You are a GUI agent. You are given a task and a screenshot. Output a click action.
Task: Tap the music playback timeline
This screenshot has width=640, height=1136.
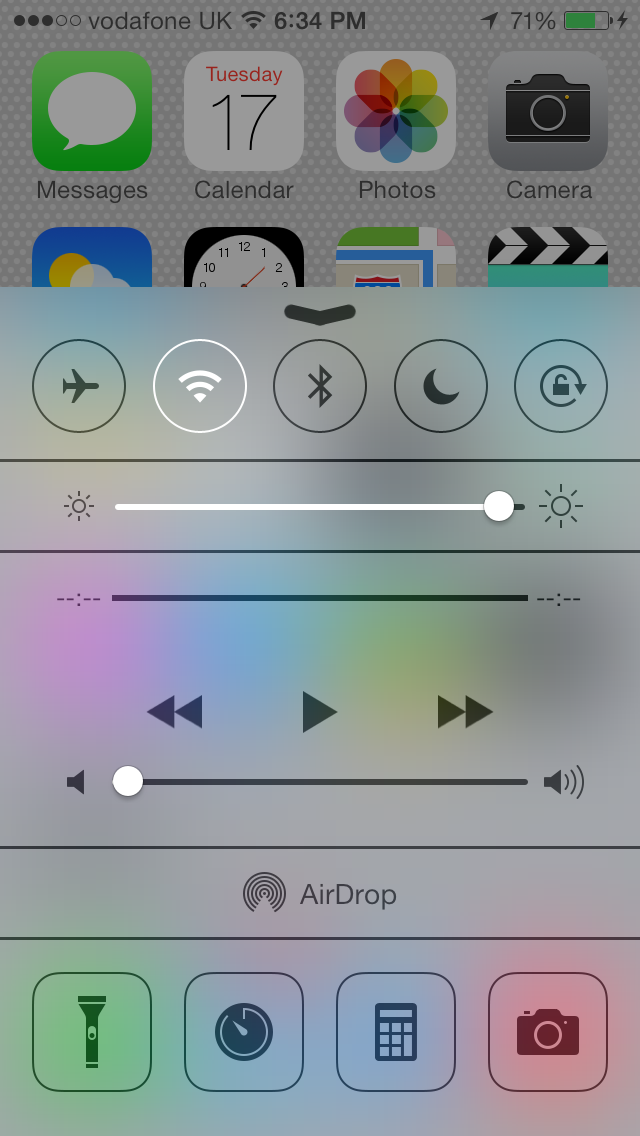pos(320,598)
